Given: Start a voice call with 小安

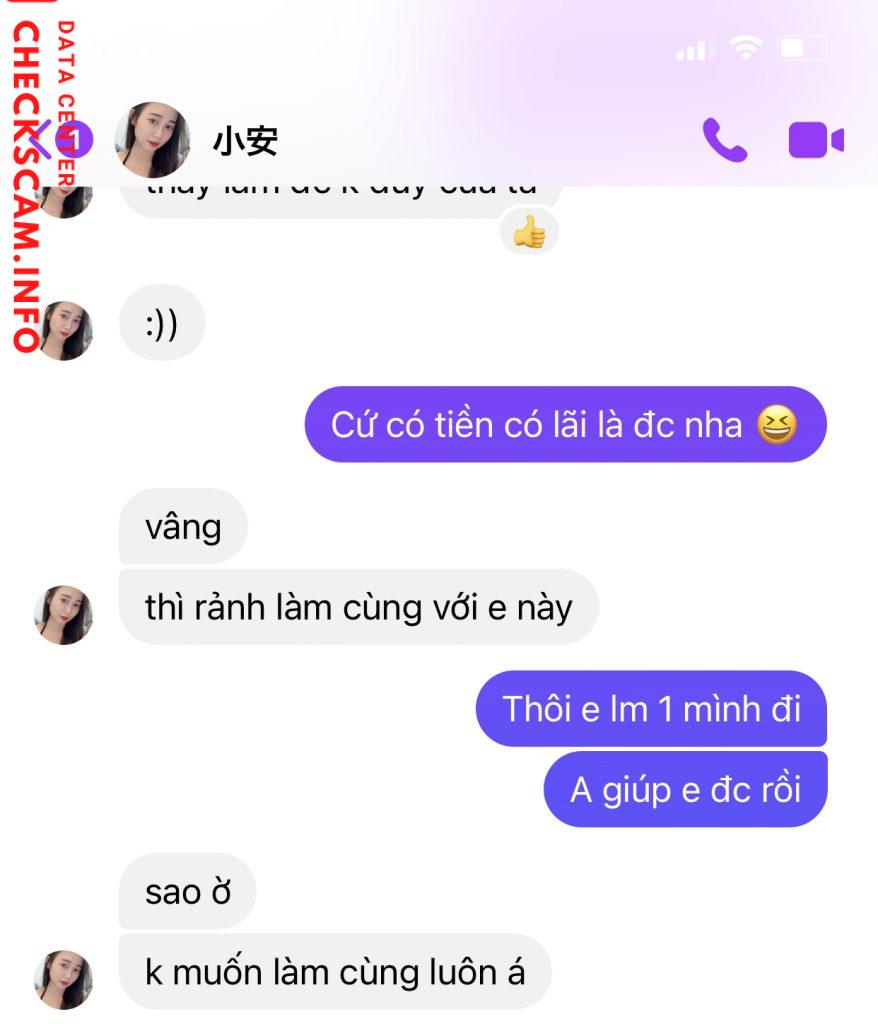Looking at the screenshot, I should 724,140.
